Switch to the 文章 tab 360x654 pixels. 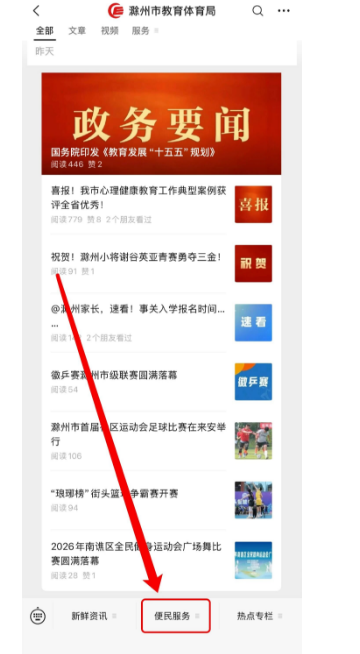pos(77,30)
